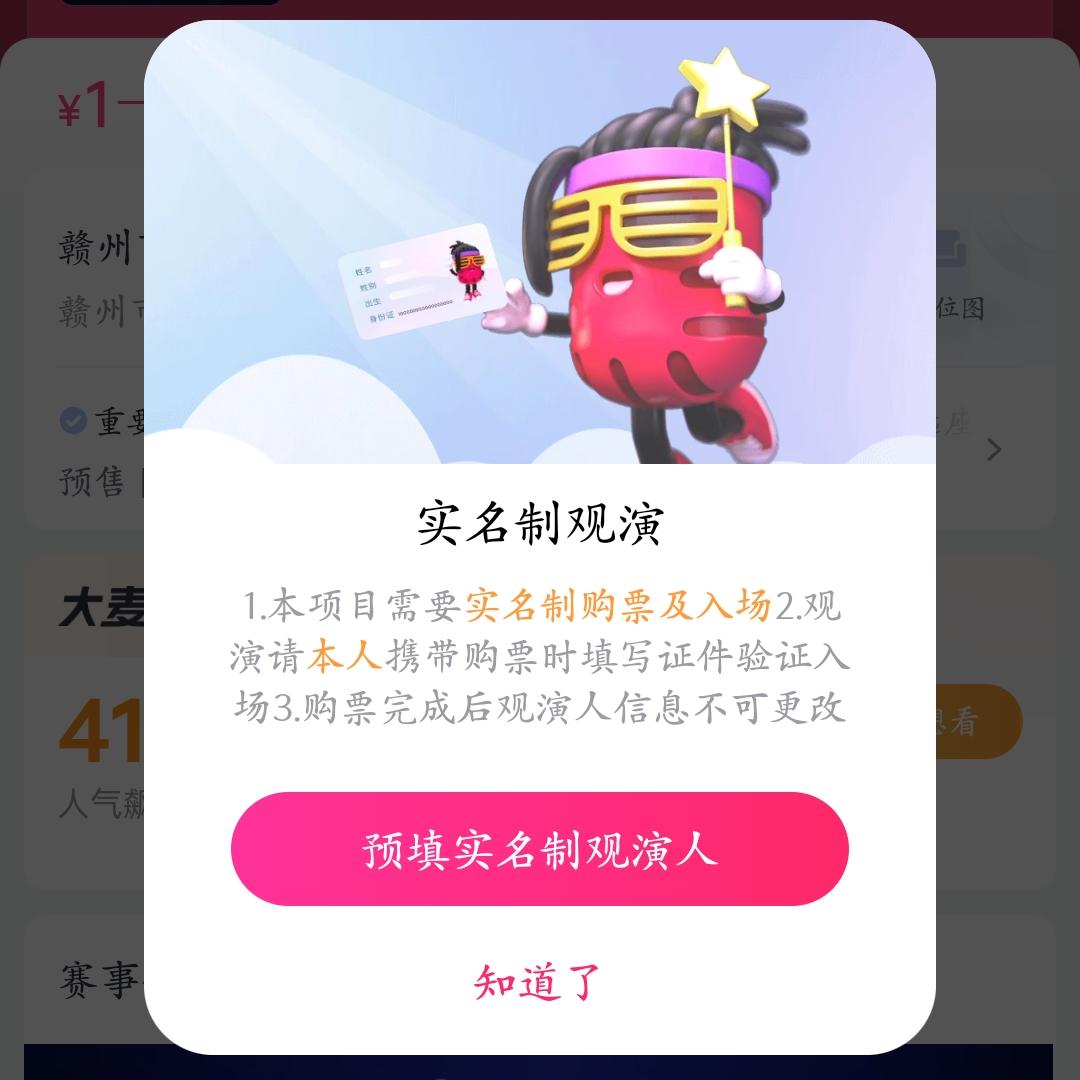Dismiss dialog with 知道了

538,981
